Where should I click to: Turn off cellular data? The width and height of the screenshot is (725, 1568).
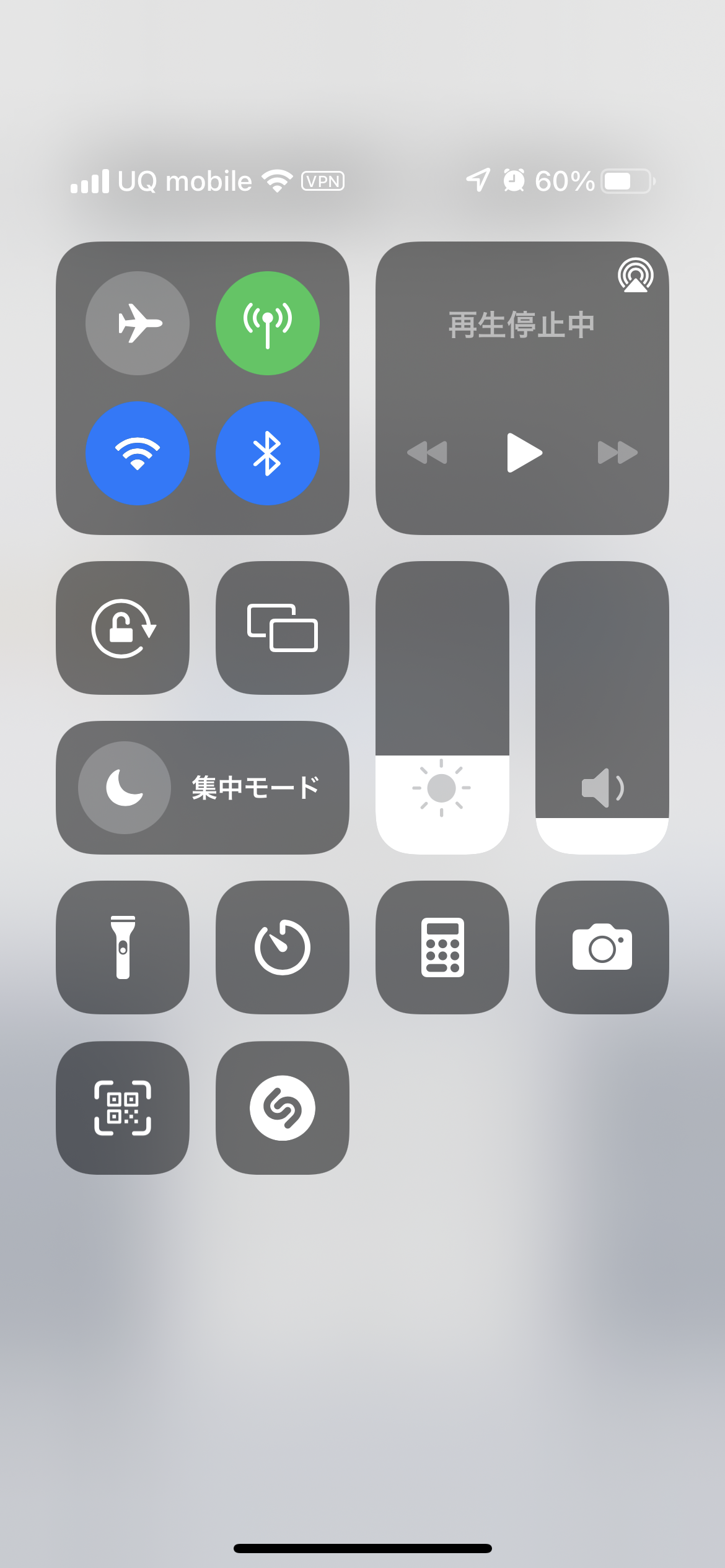(x=268, y=323)
